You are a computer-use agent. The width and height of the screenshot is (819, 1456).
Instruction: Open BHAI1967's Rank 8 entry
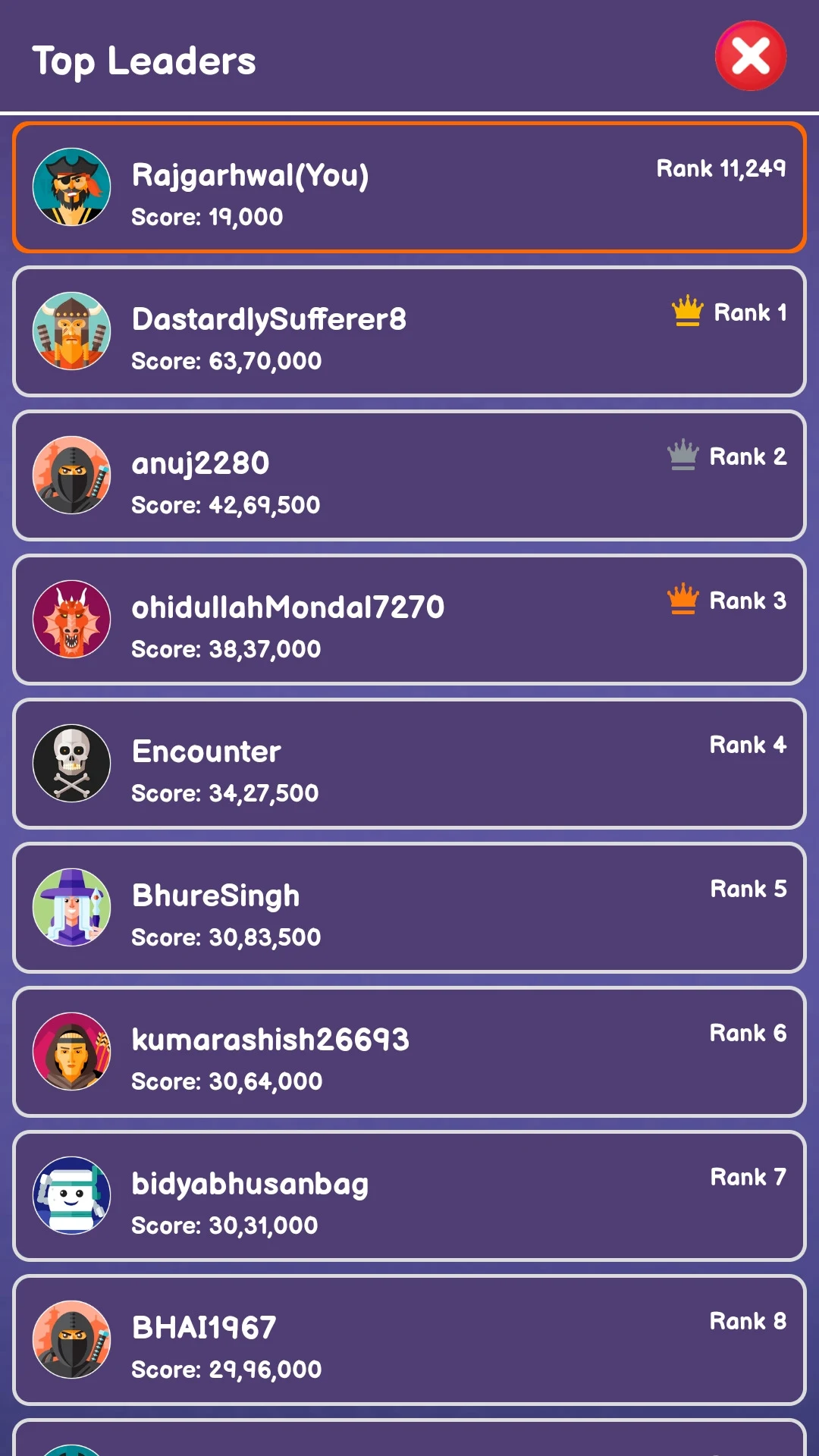click(x=409, y=1340)
